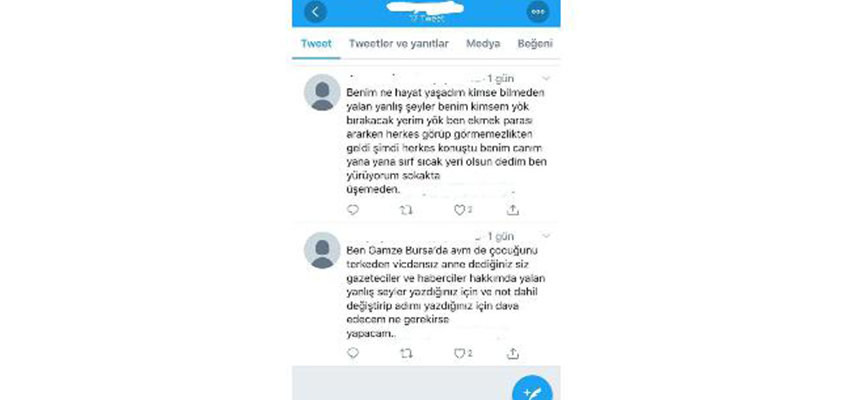The image size is (850, 400).
Task: Like the tweet ending with üşemeden
Action: [460, 210]
